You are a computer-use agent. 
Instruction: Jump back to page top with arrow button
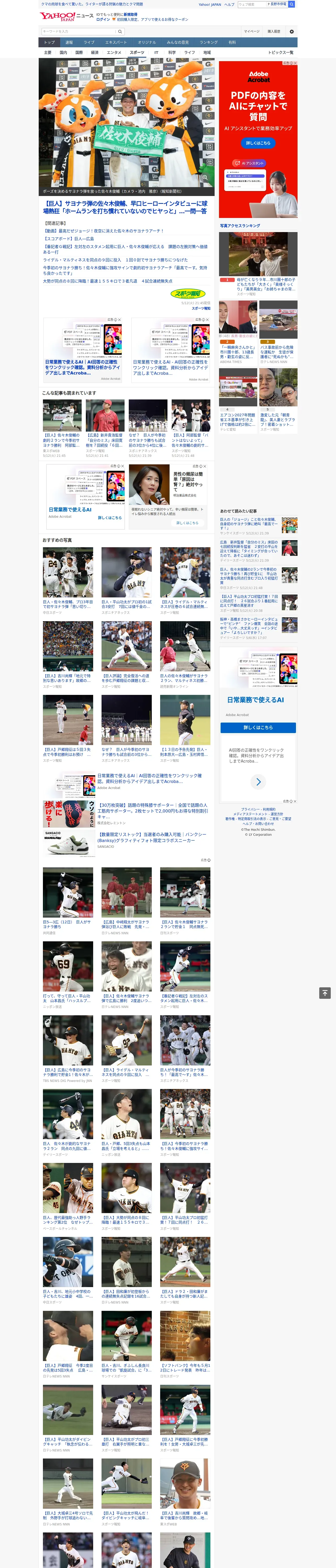tap(325, 993)
